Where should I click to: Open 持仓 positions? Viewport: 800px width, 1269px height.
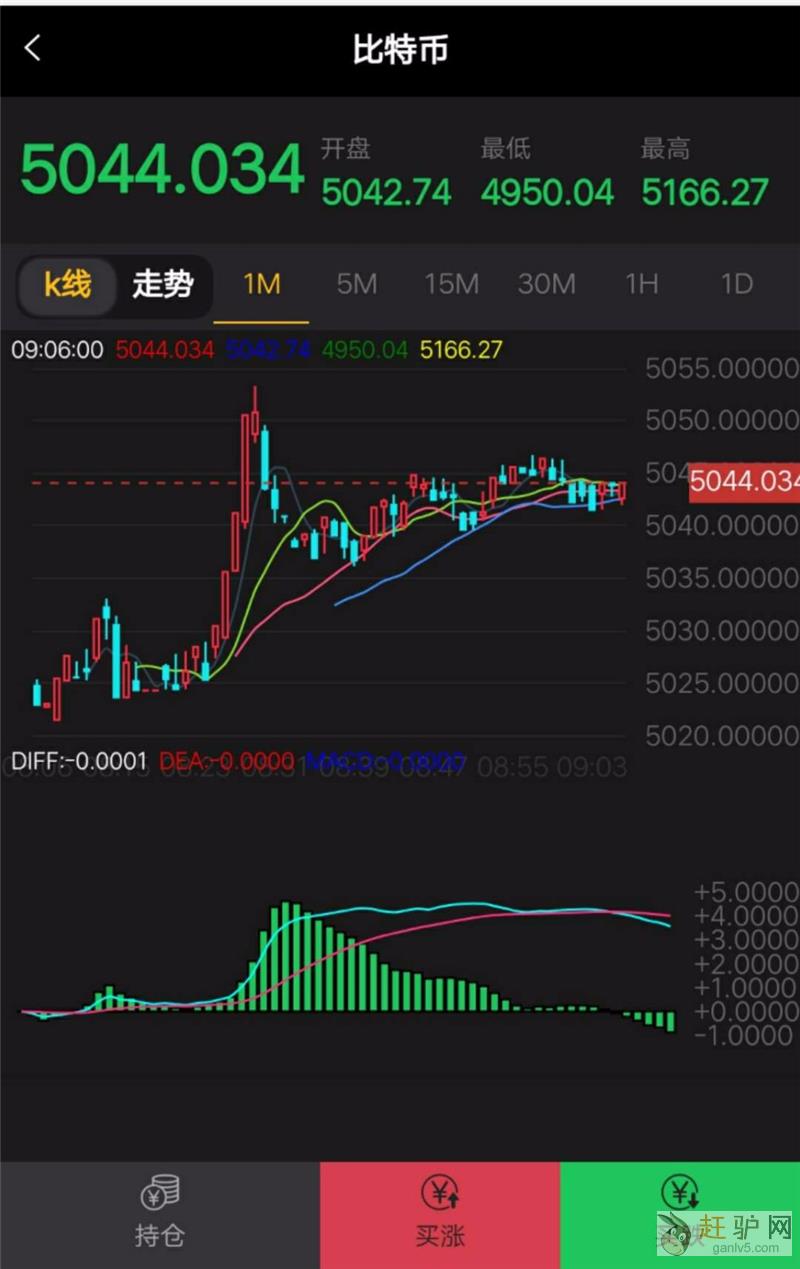160,1213
